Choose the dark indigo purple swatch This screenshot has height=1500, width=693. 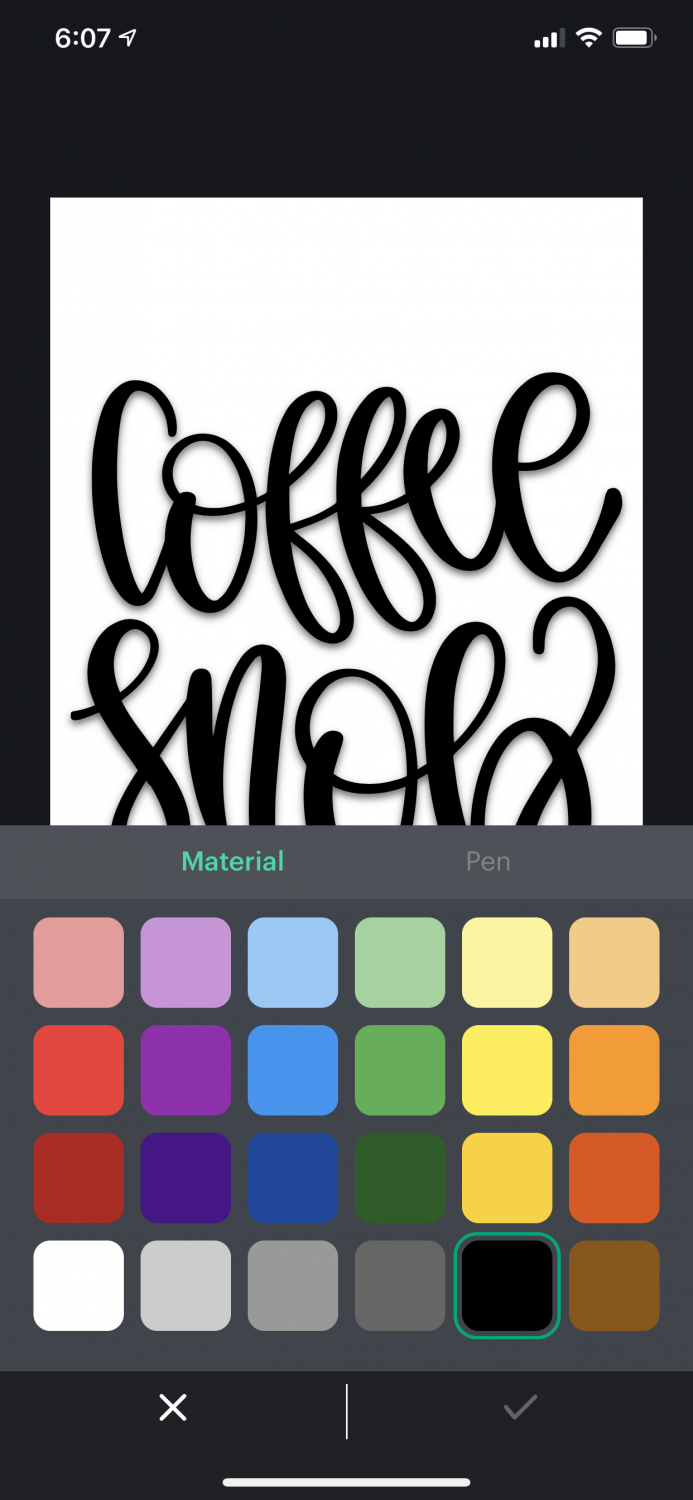point(186,1178)
